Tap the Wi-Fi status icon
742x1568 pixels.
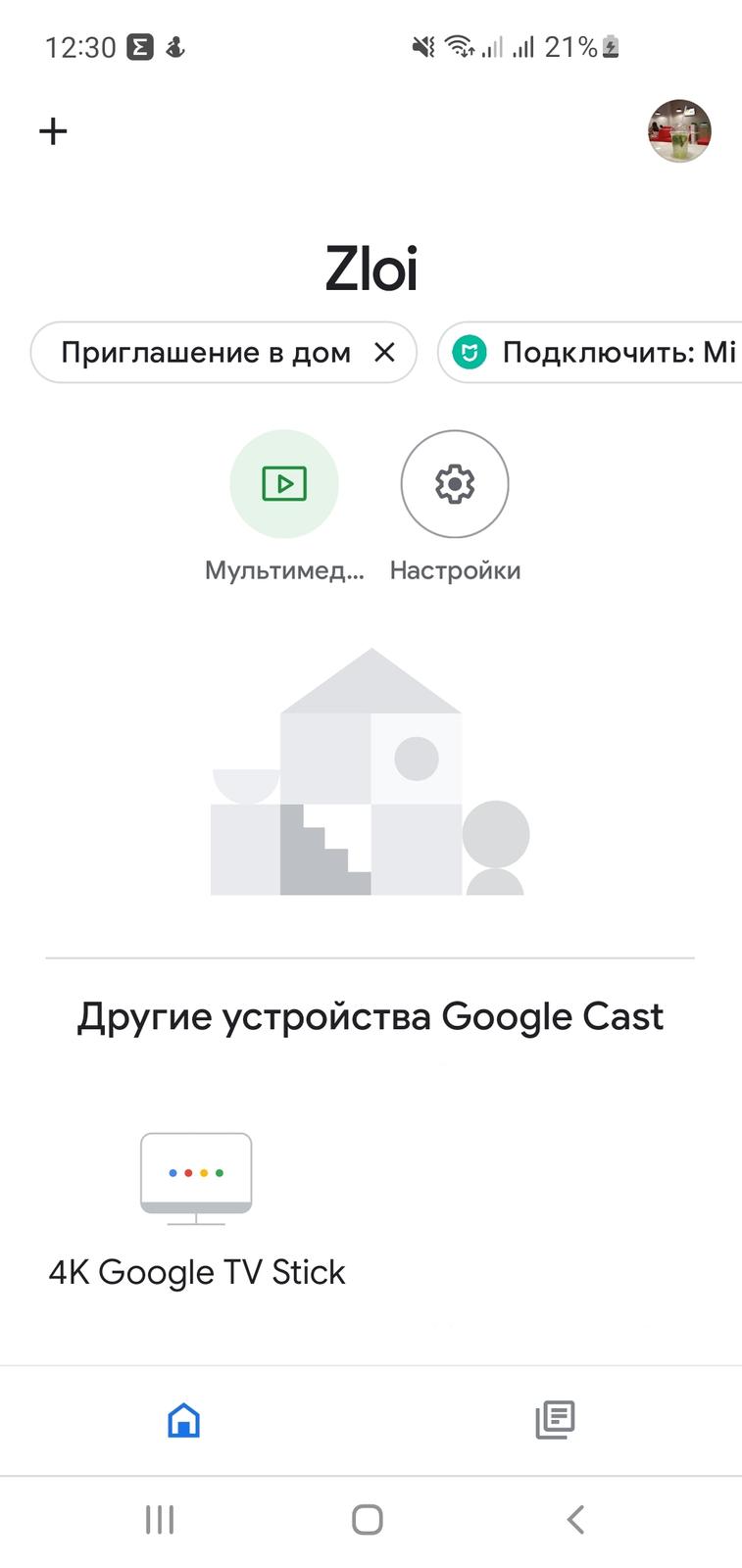tap(457, 45)
